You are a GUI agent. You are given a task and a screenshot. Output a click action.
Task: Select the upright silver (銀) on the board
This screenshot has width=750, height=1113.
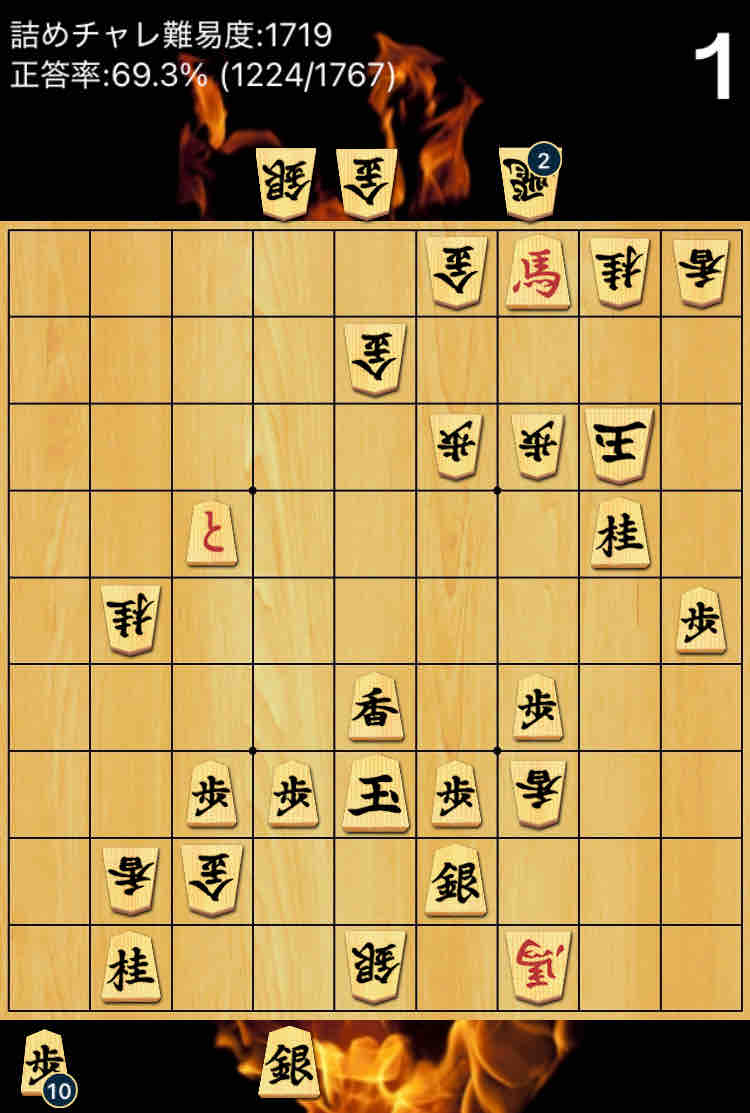[x=456, y=881]
